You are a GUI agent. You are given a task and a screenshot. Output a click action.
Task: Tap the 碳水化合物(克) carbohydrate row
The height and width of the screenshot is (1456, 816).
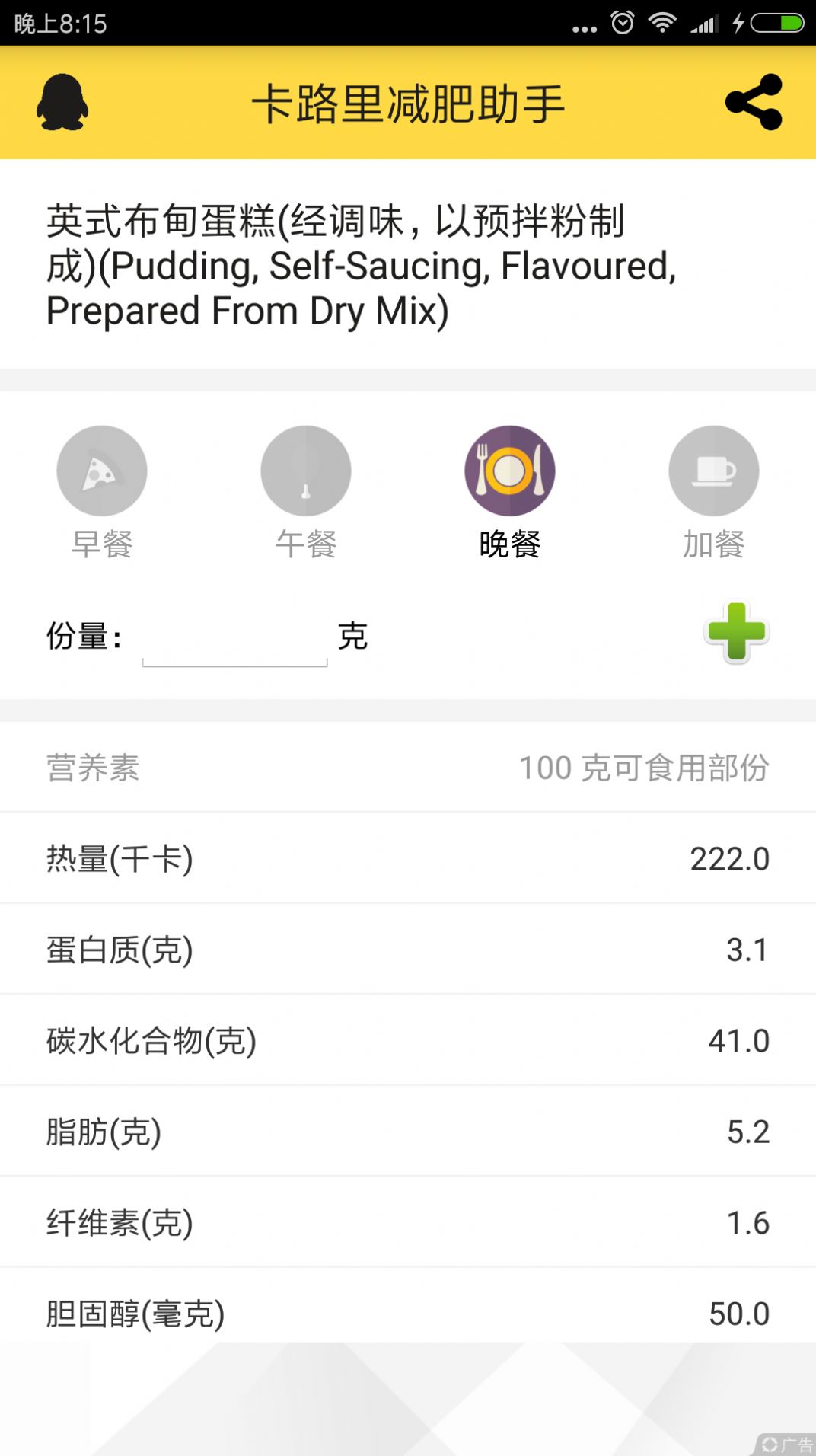pyautogui.click(x=408, y=1039)
